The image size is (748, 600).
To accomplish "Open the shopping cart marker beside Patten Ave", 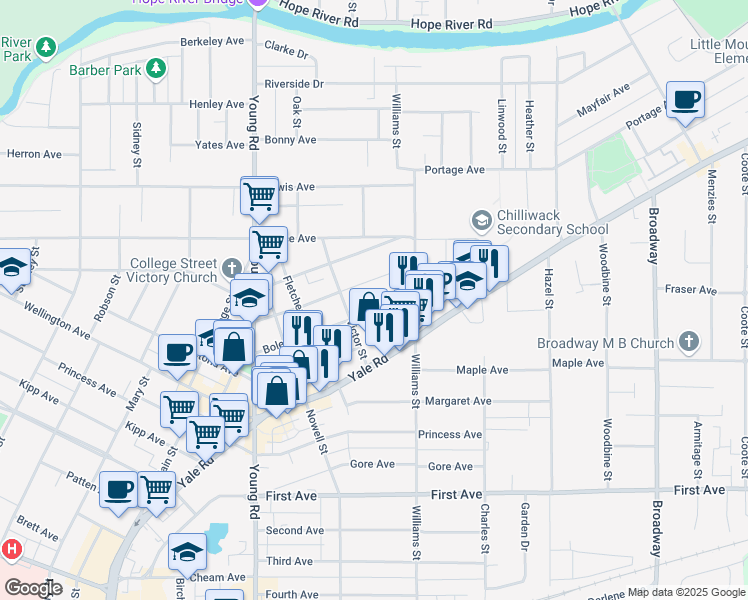I will click(x=158, y=491).
